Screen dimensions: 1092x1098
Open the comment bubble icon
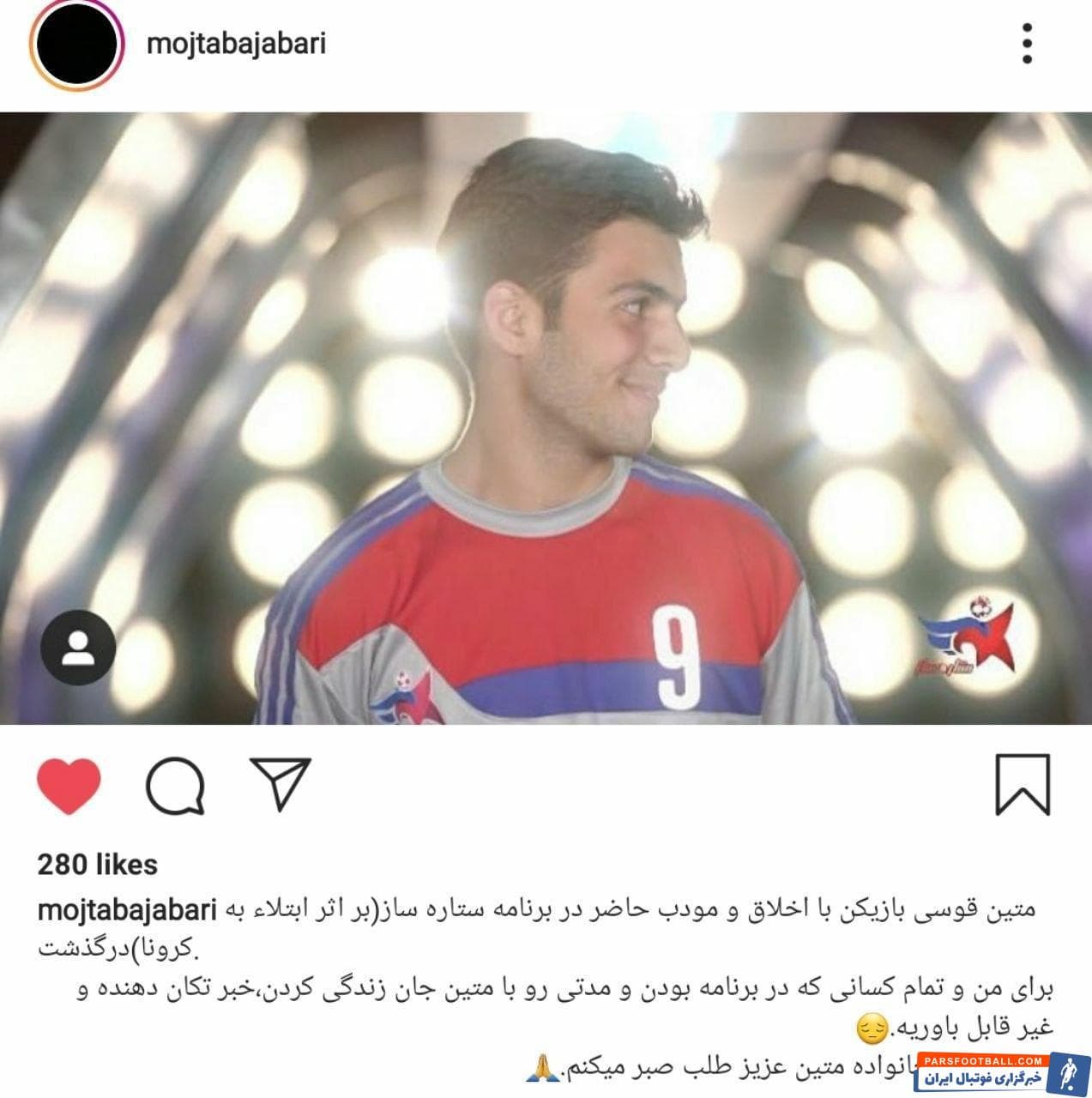176,785
